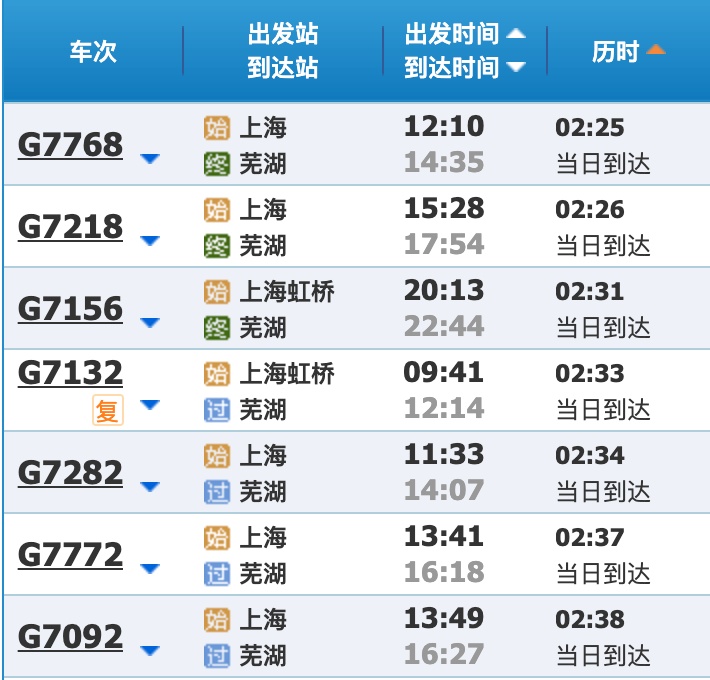
Task: Sort trains by 历时 duration
Action: click(628, 51)
